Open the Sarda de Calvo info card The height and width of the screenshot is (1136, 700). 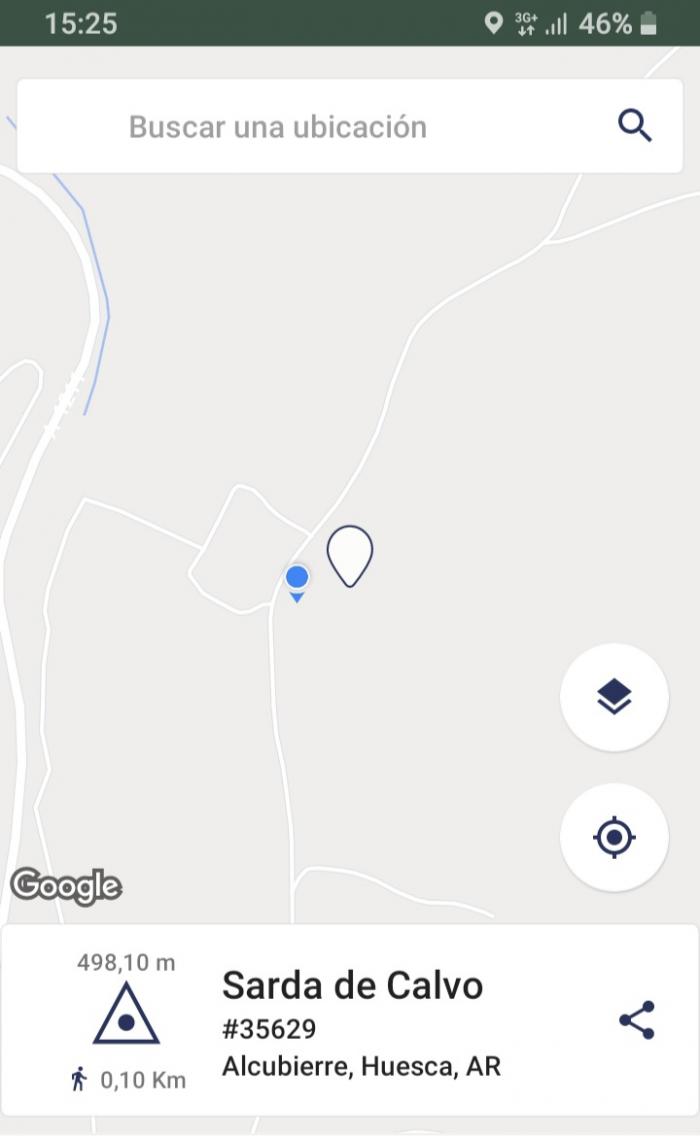coord(350,1020)
